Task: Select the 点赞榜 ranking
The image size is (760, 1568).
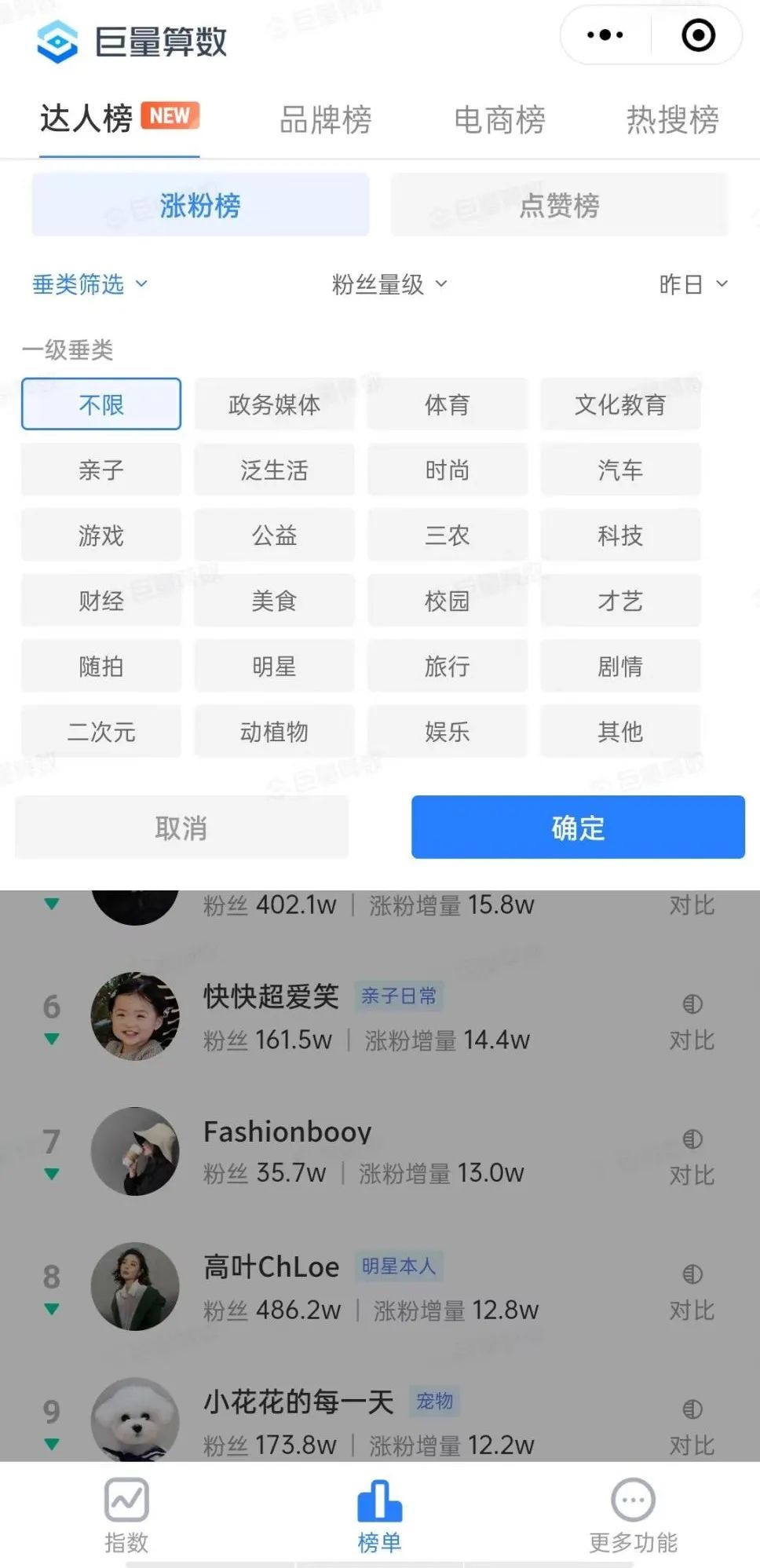Action: click(559, 206)
